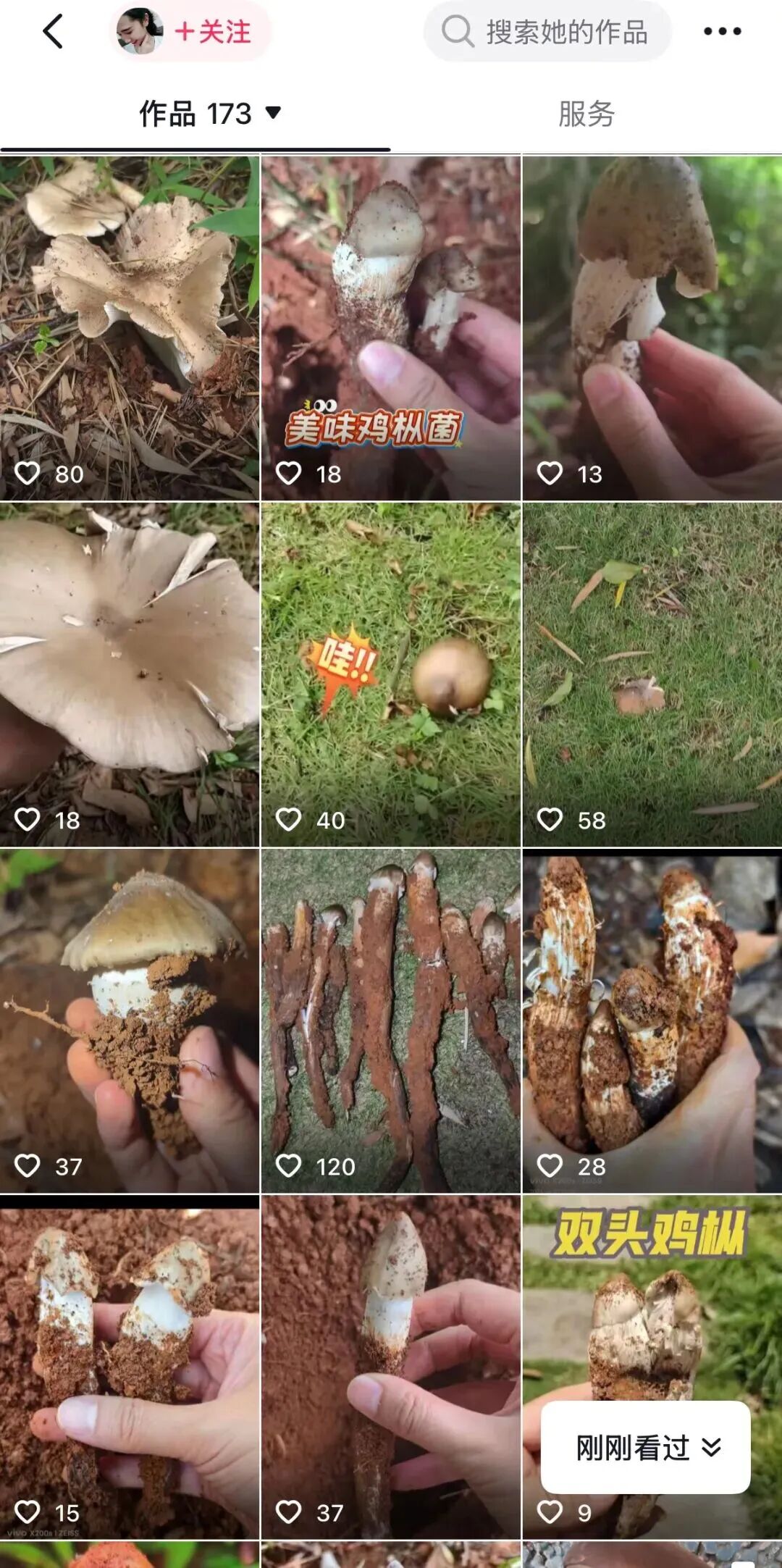Open the video with 120 likes
782x1568 pixels.
point(391,1021)
